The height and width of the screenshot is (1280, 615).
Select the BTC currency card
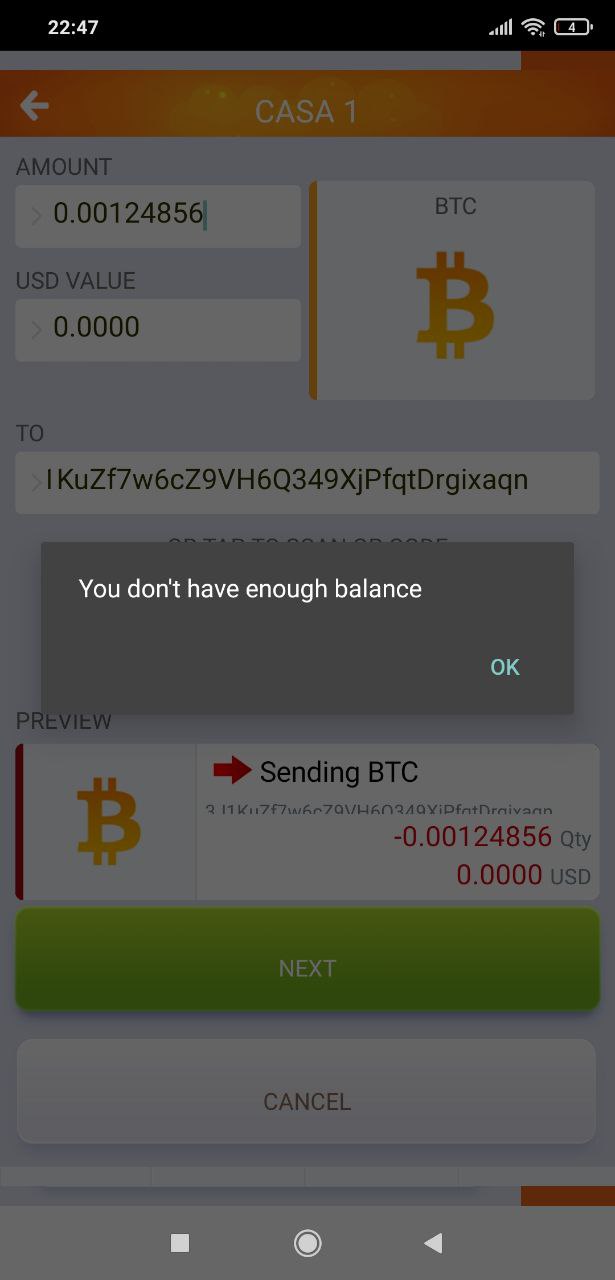coord(455,290)
